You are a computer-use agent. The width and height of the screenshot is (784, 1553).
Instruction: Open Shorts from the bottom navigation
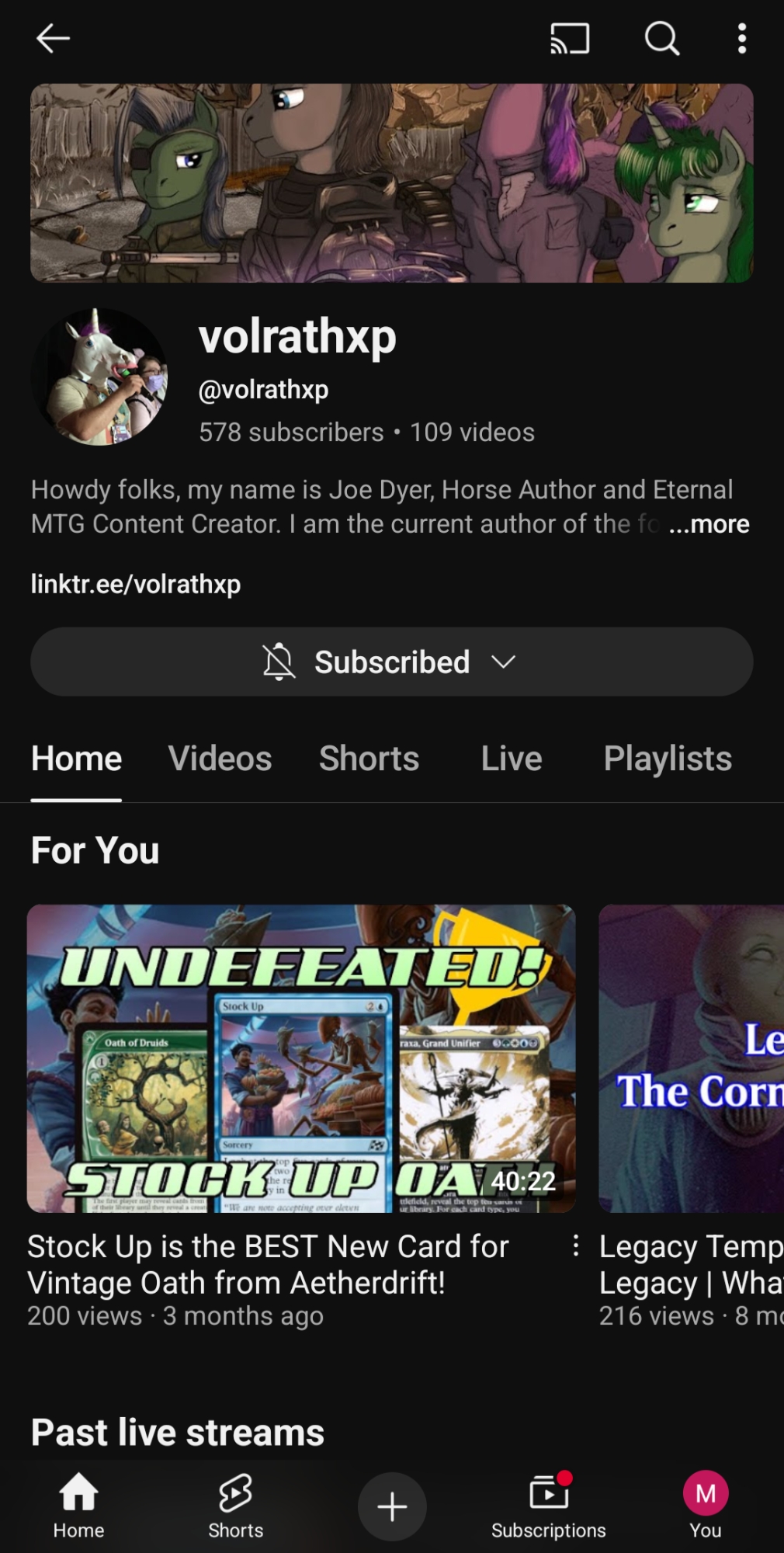click(235, 1506)
